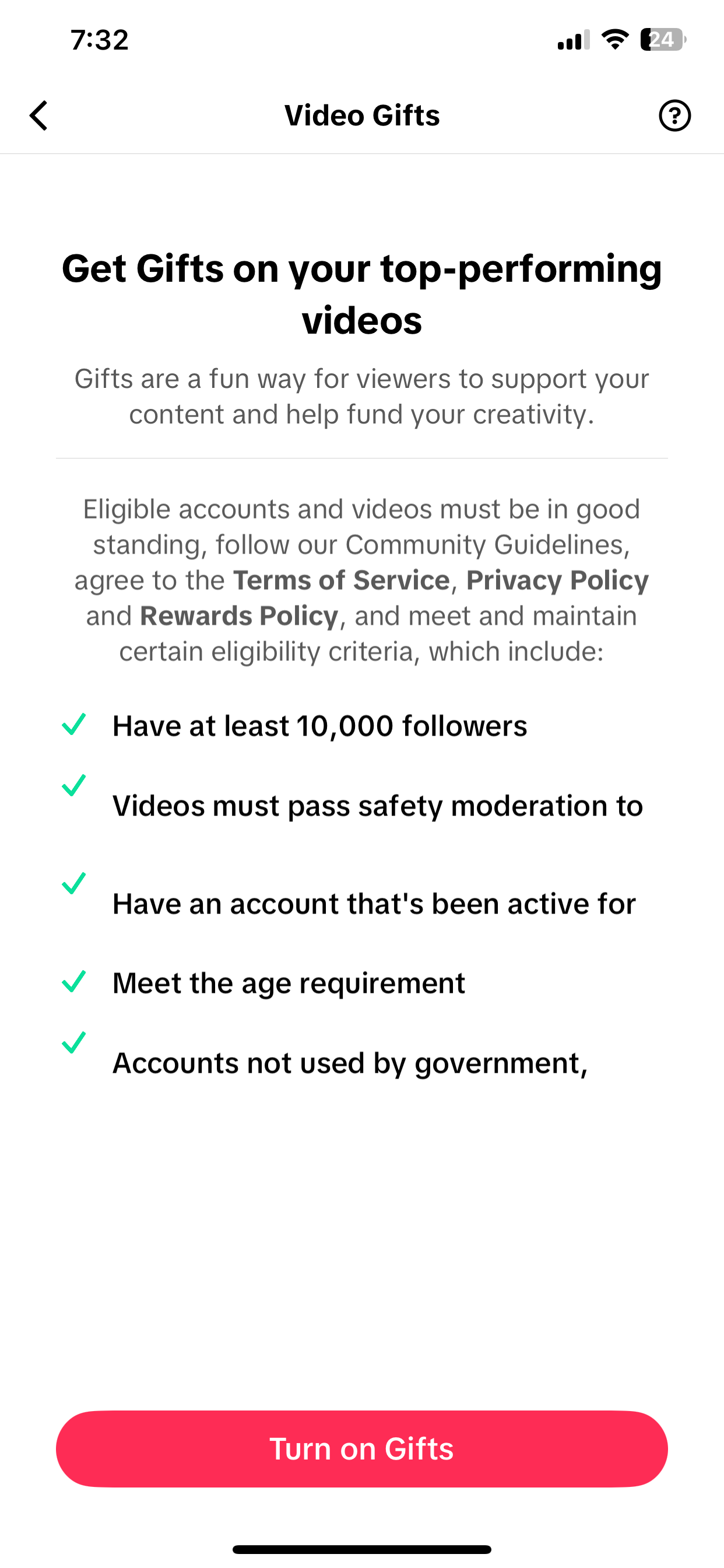View the Rewards Policy link
The height and width of the screenshot is (1568, 724).
click(x=239, y=616)
